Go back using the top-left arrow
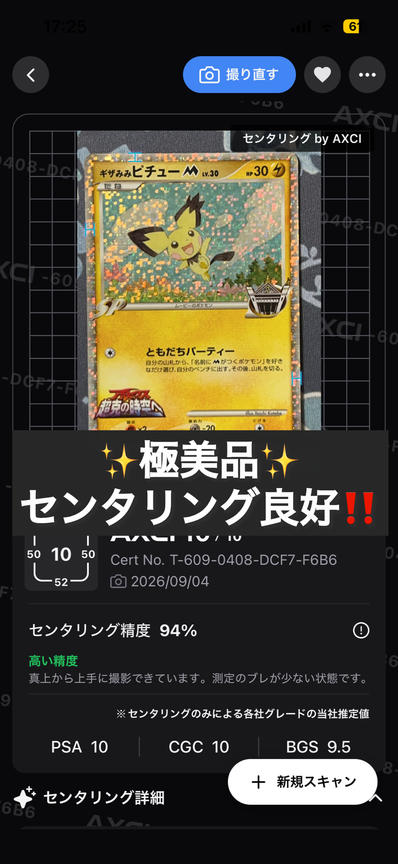Screen dimensions: 398x864 tap(31, 75)
